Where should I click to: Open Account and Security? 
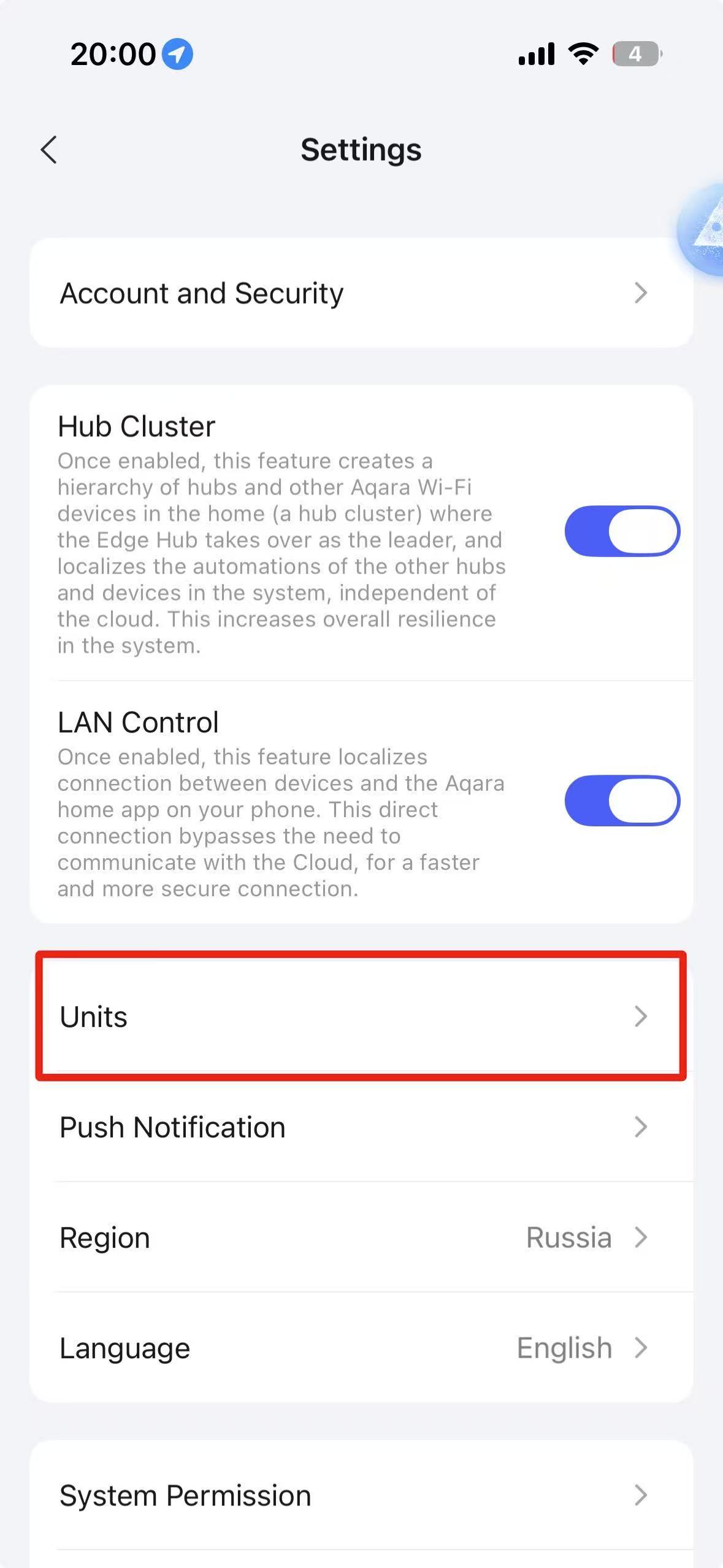coord(361,293)
